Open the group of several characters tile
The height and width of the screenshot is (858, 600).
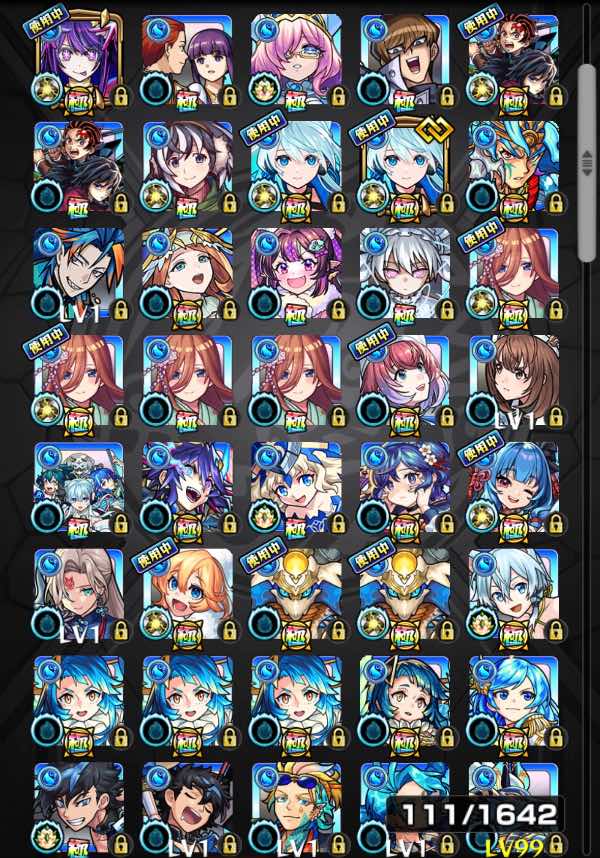pyautogui.click(x=80, y=488)
